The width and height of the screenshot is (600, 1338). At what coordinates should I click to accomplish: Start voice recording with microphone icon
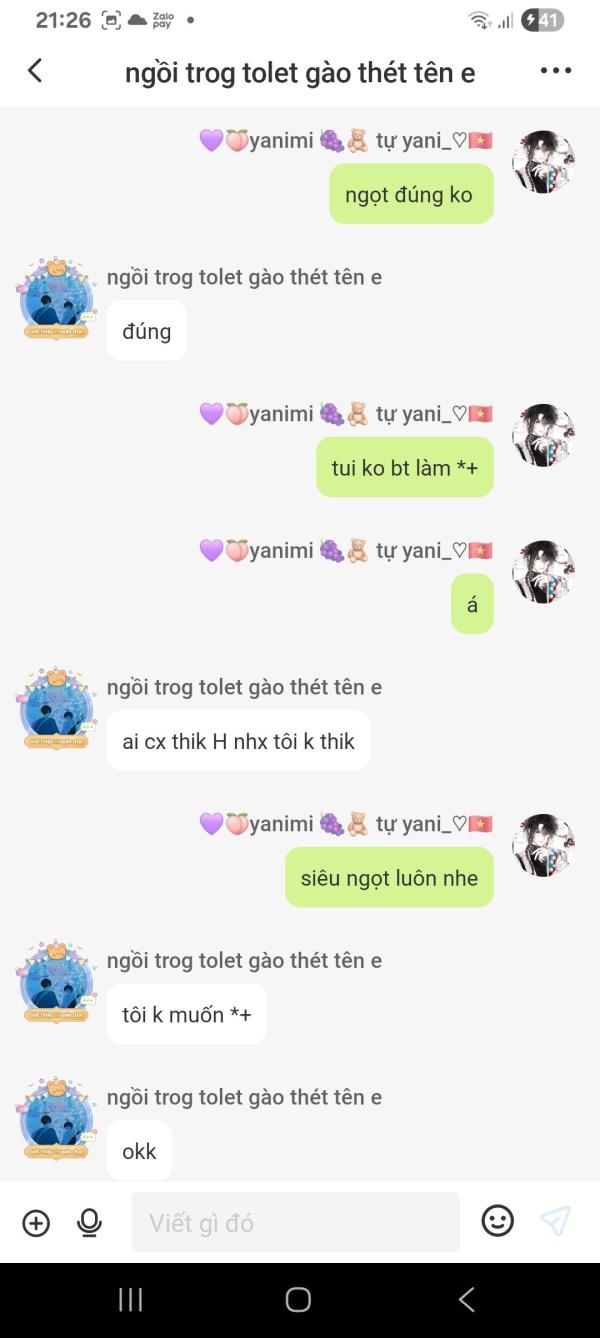(x=90, y=1222)
